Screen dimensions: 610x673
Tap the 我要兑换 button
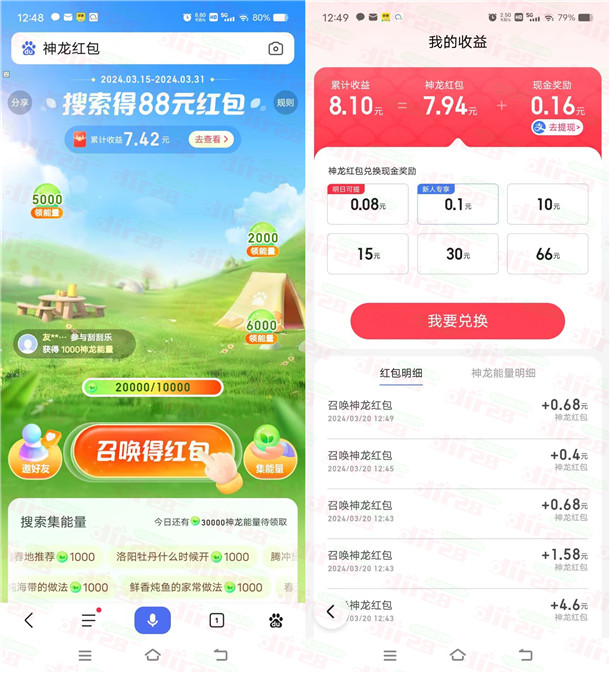click(x=457, y=321)
